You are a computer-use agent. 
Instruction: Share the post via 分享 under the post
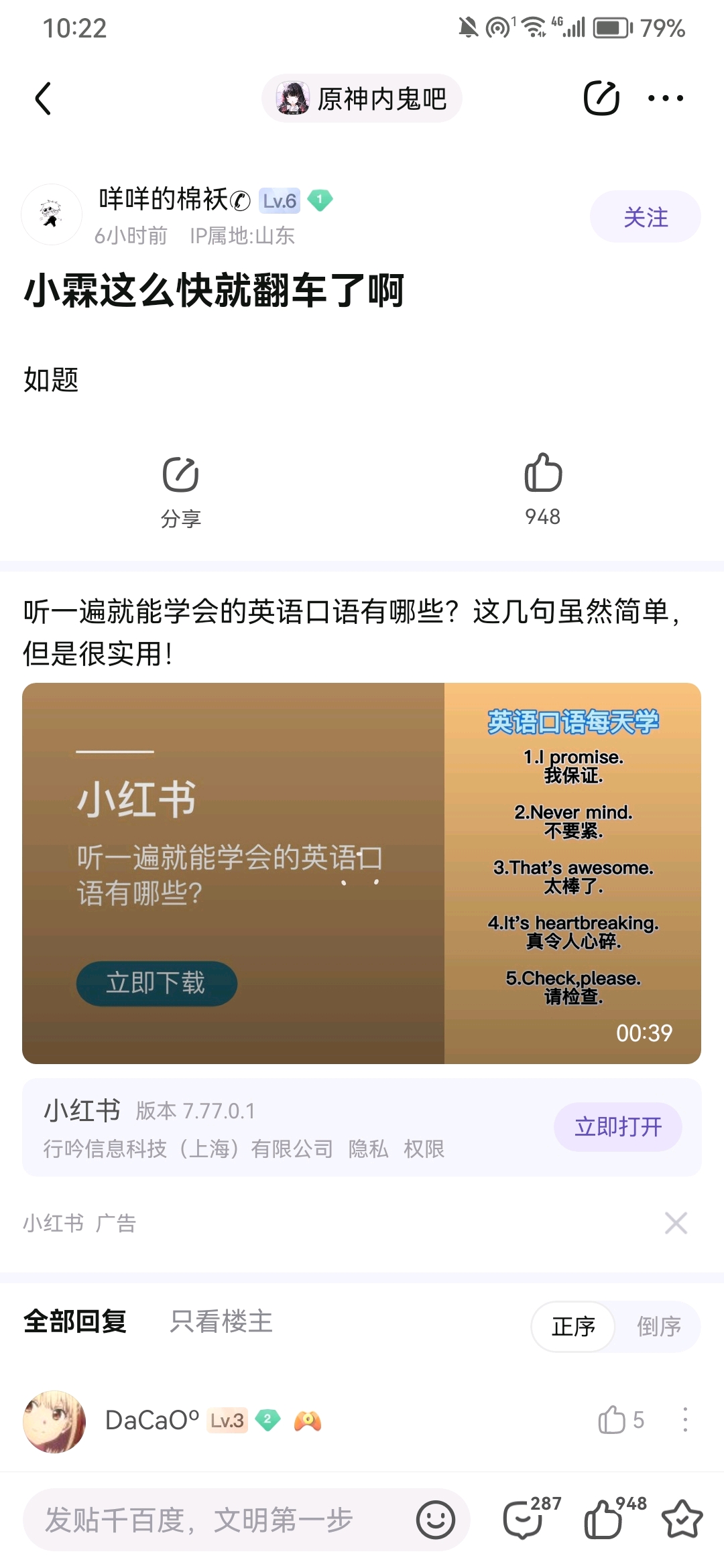pos(180,489)
